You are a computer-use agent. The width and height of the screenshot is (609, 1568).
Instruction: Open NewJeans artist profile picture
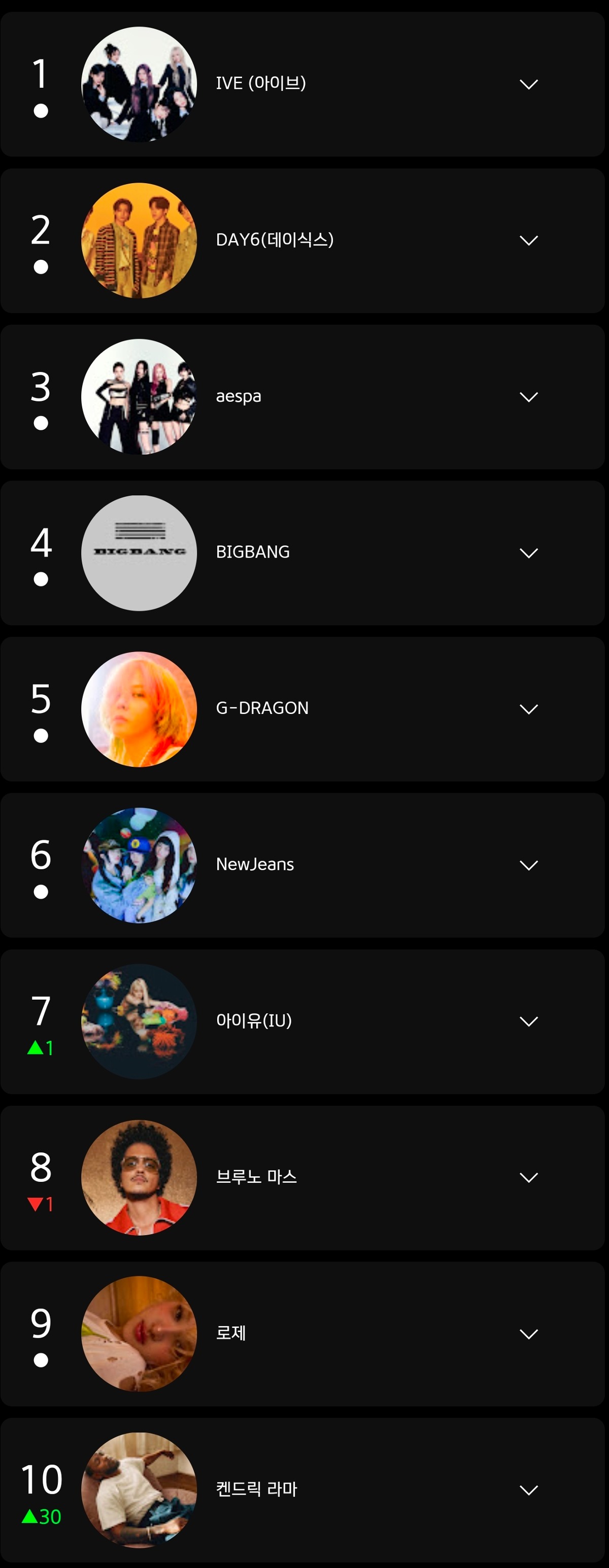pos(139,865)
